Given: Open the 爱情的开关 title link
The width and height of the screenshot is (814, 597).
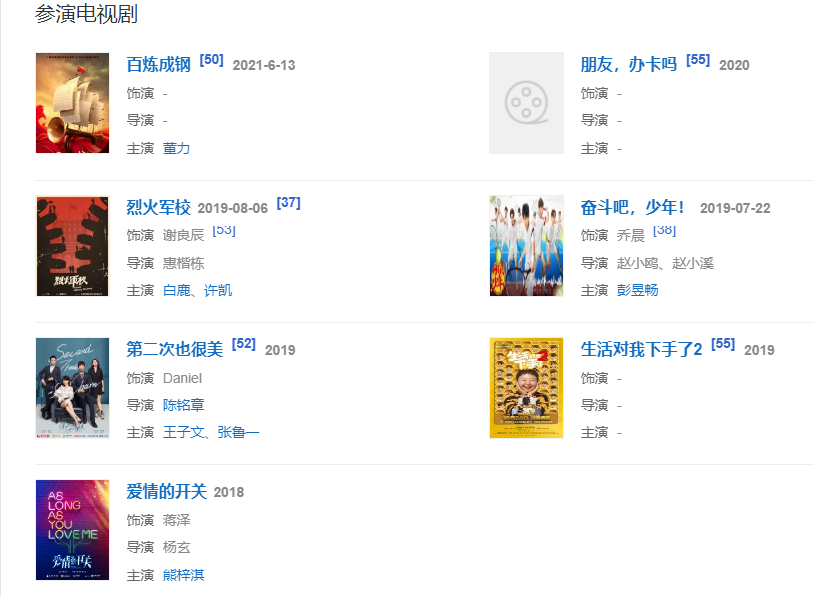Looking at the screenshot, I should [166, 491].
